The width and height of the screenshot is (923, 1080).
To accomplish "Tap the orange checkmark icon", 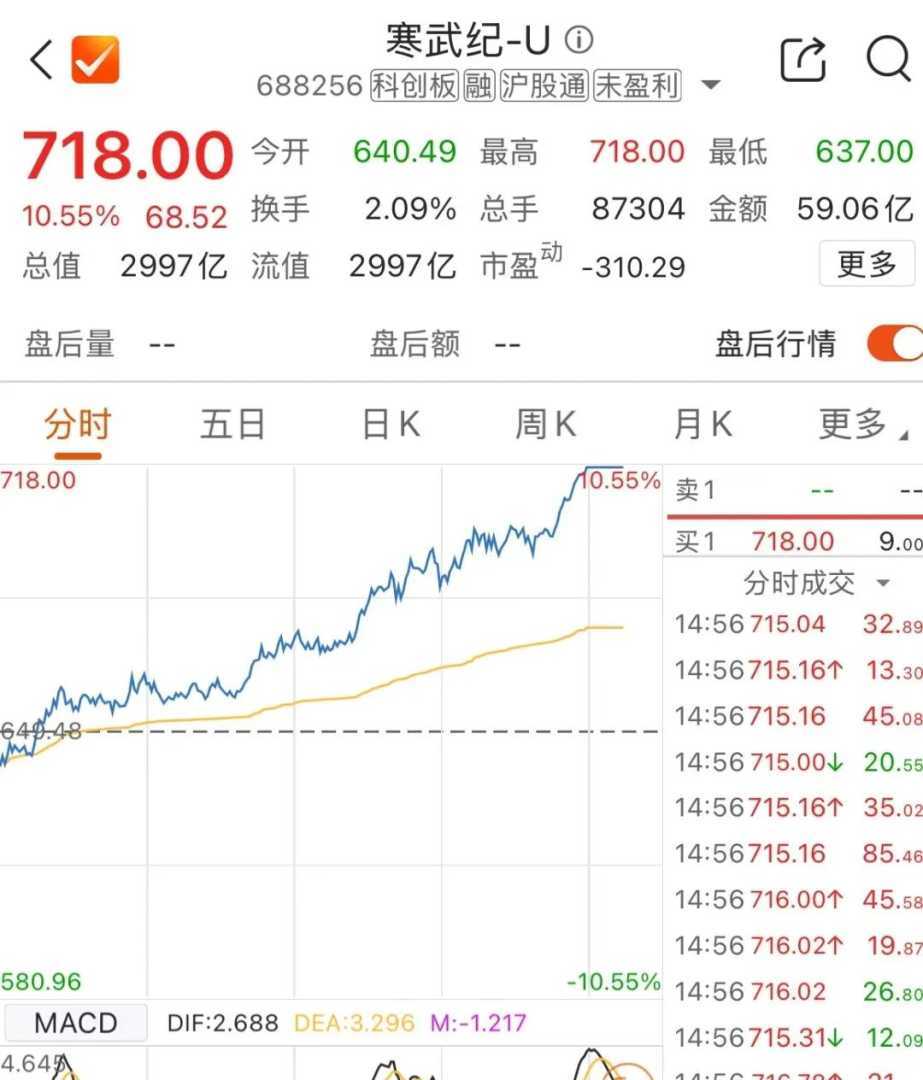I will click(x=95, y=60).
